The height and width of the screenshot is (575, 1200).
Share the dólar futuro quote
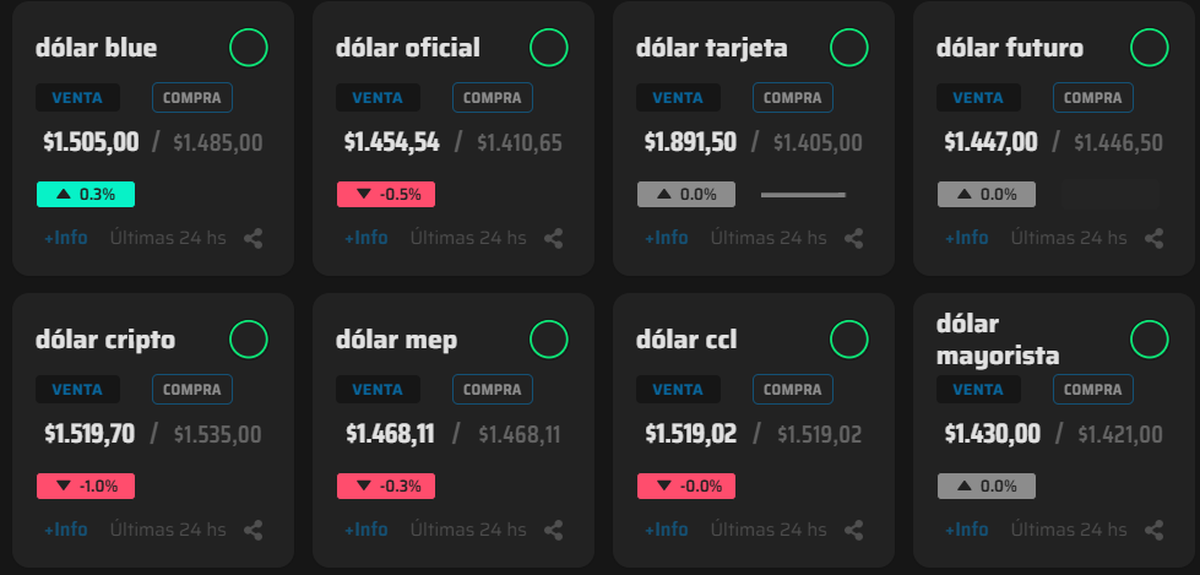[x=1153, y=239]
